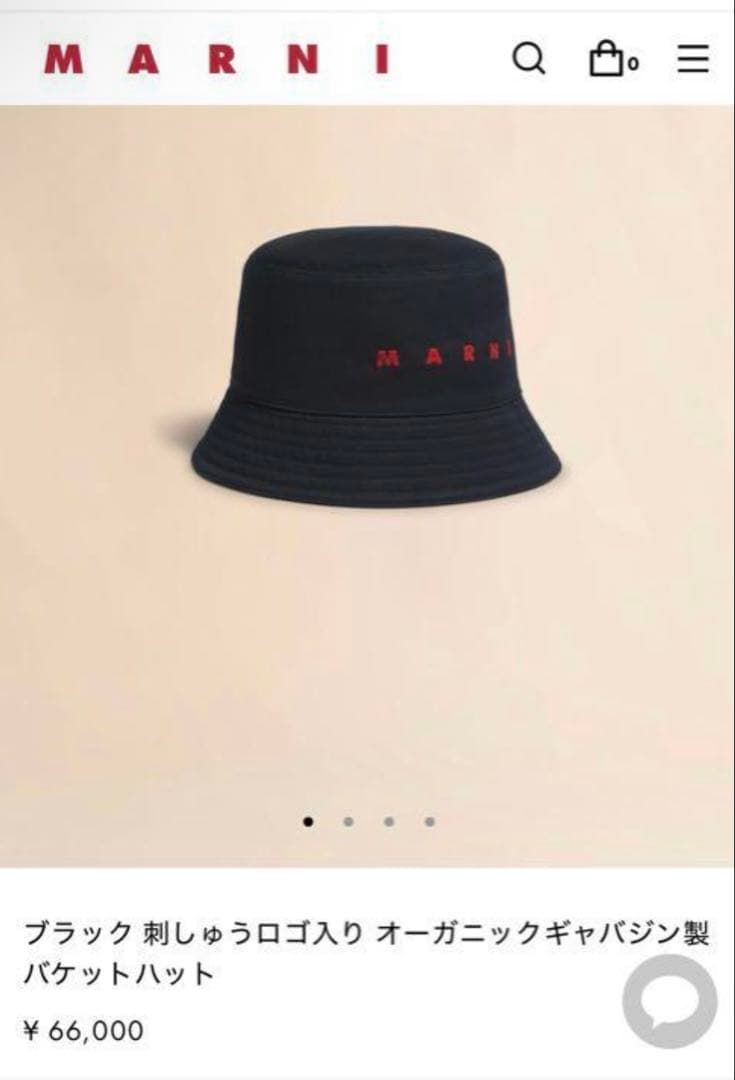Go to the MARNI home page
Viewport: 735px width, 1080px height.
coord(213,60)
